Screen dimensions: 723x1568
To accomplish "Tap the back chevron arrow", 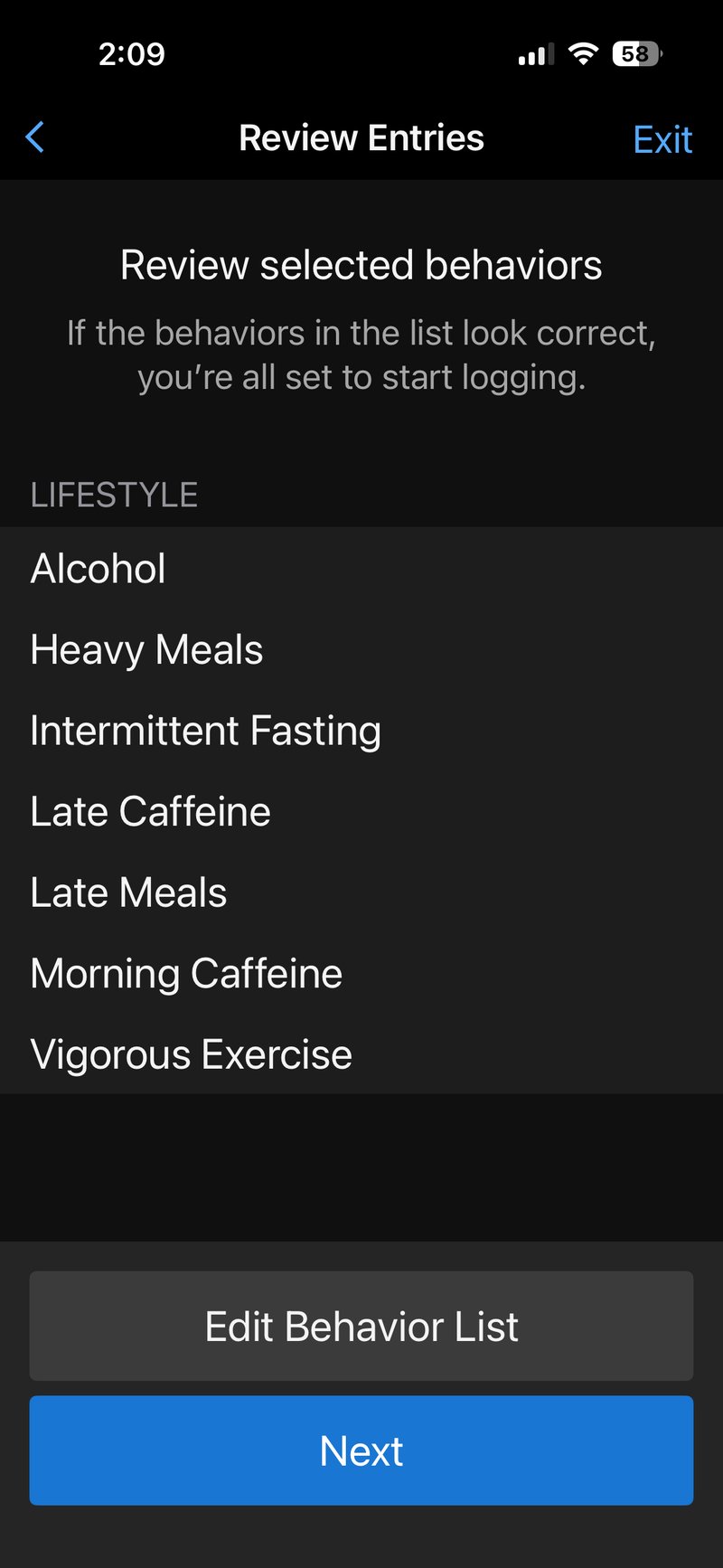I will 34,137.
